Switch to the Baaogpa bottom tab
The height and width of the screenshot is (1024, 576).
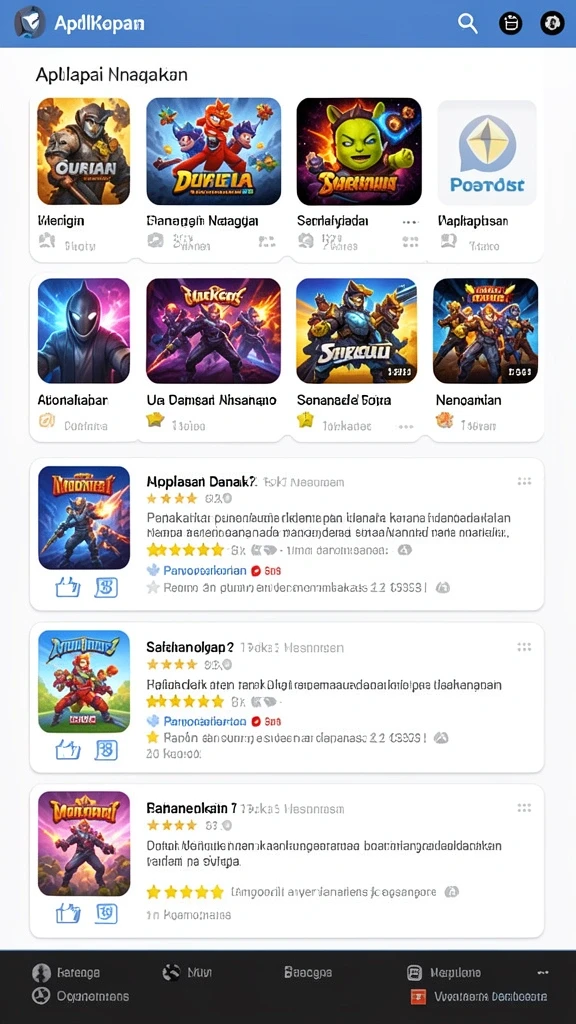point(308,972)
